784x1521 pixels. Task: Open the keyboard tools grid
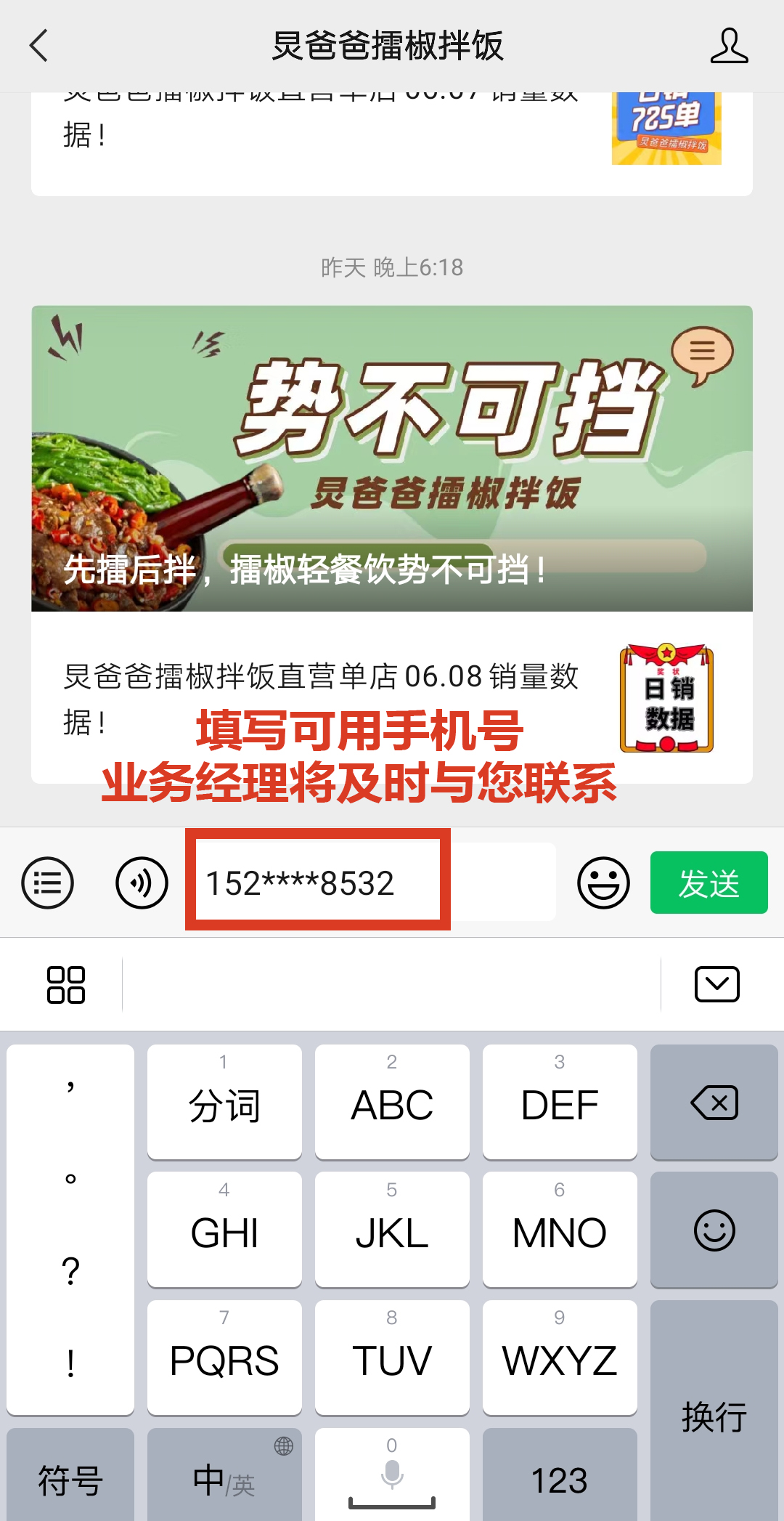66,985
